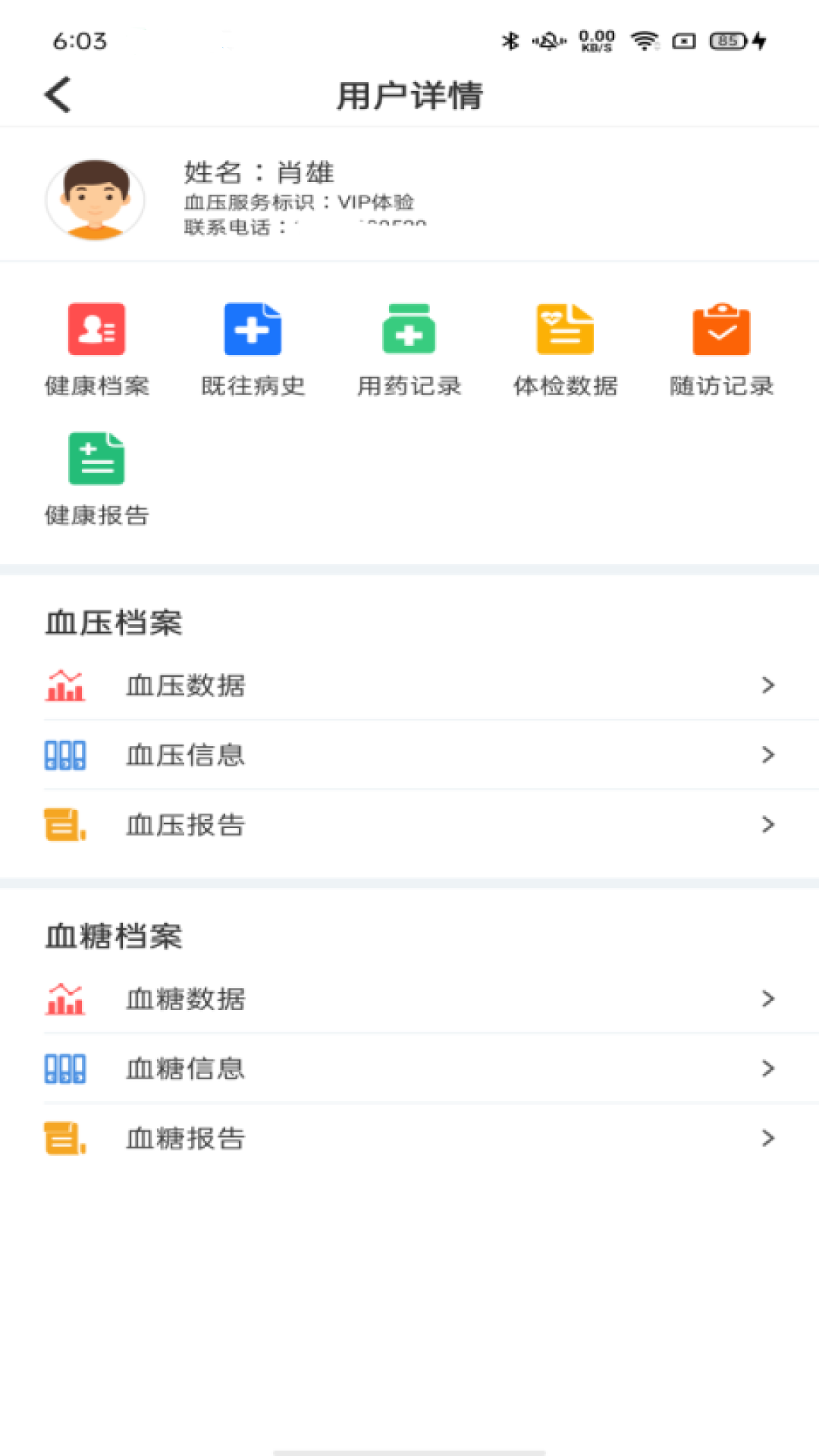Click the blue 血压信息 archive icon
Viewport: 819px width, 1456px height.
tap(65, 755)
